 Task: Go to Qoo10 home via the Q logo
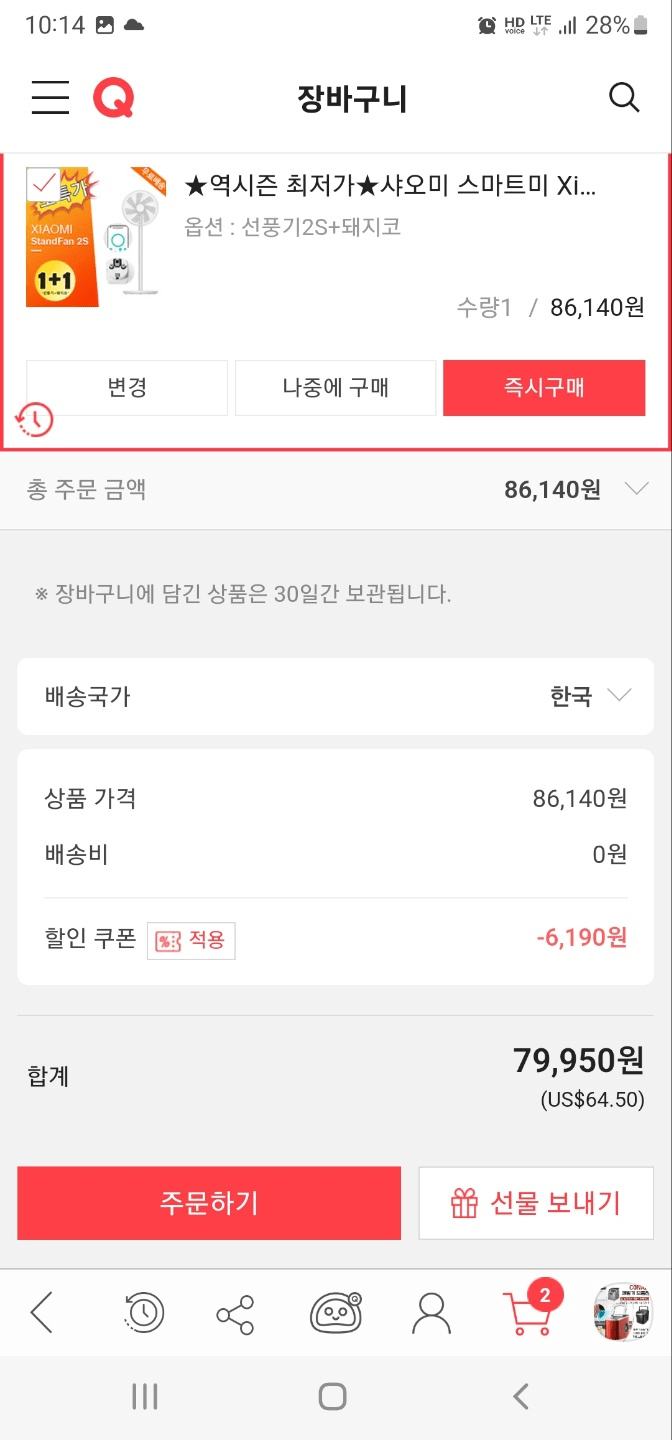coord(113,98)
